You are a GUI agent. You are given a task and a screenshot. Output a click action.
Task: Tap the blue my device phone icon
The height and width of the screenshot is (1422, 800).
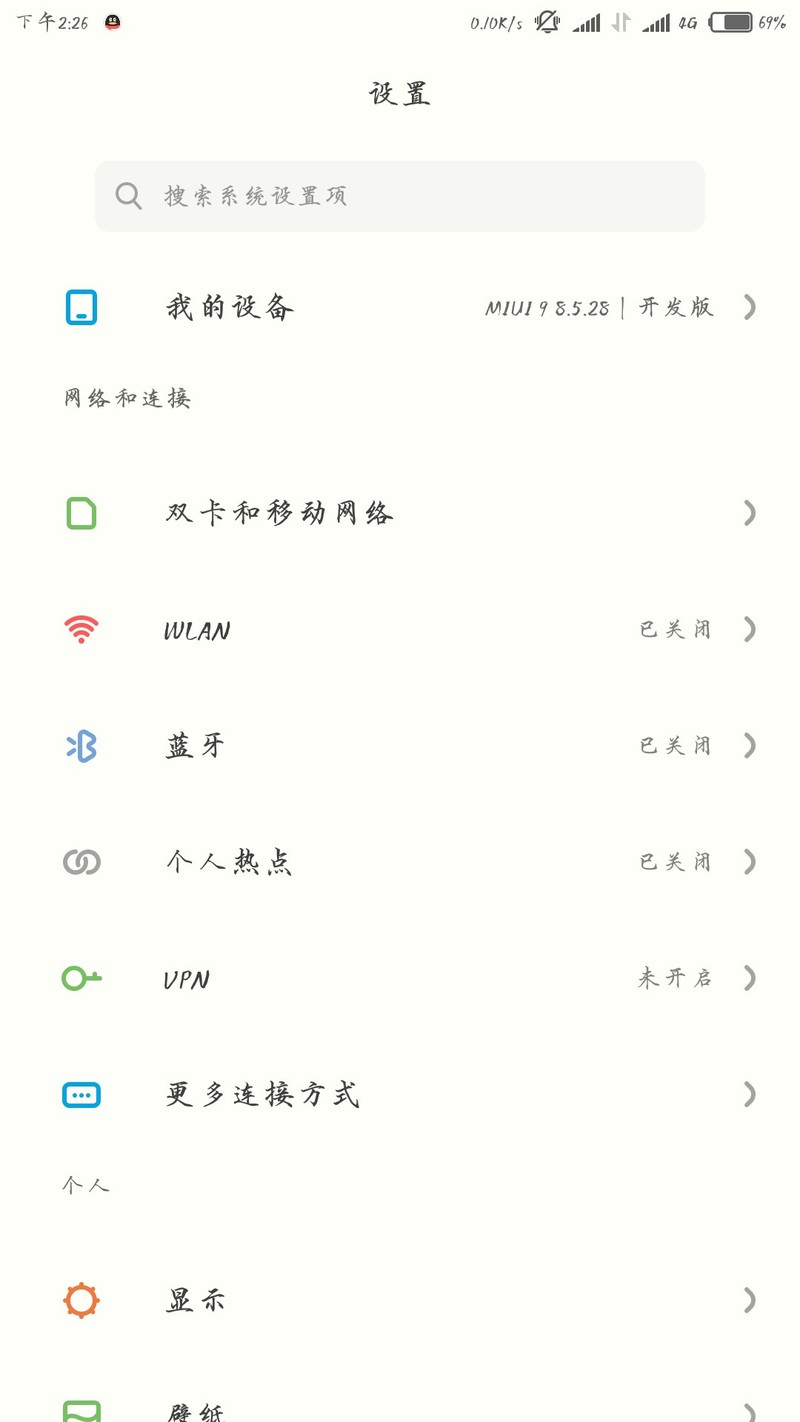(x=81, y=307)
